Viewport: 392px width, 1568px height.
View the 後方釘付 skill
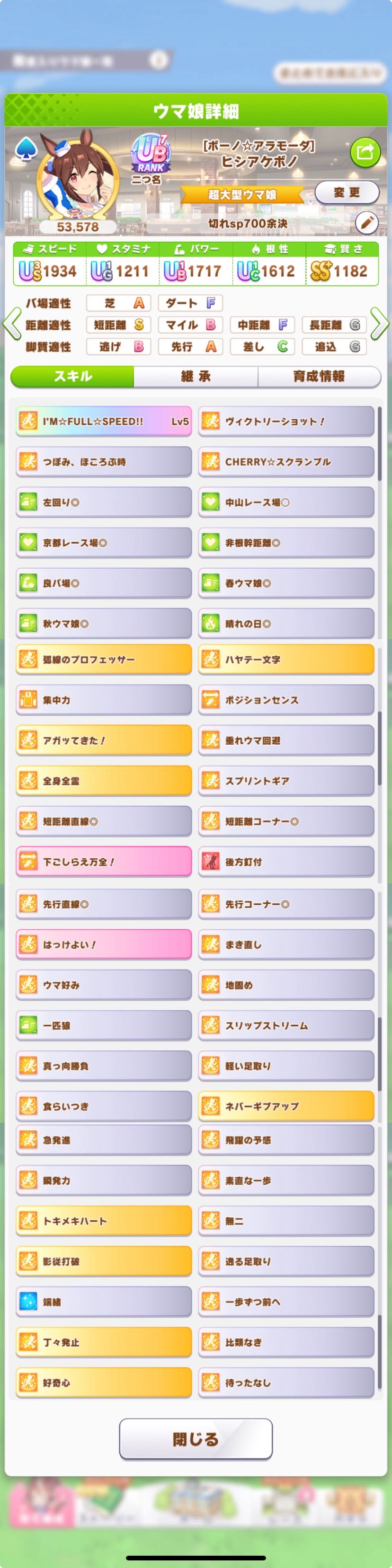(286, 861)
